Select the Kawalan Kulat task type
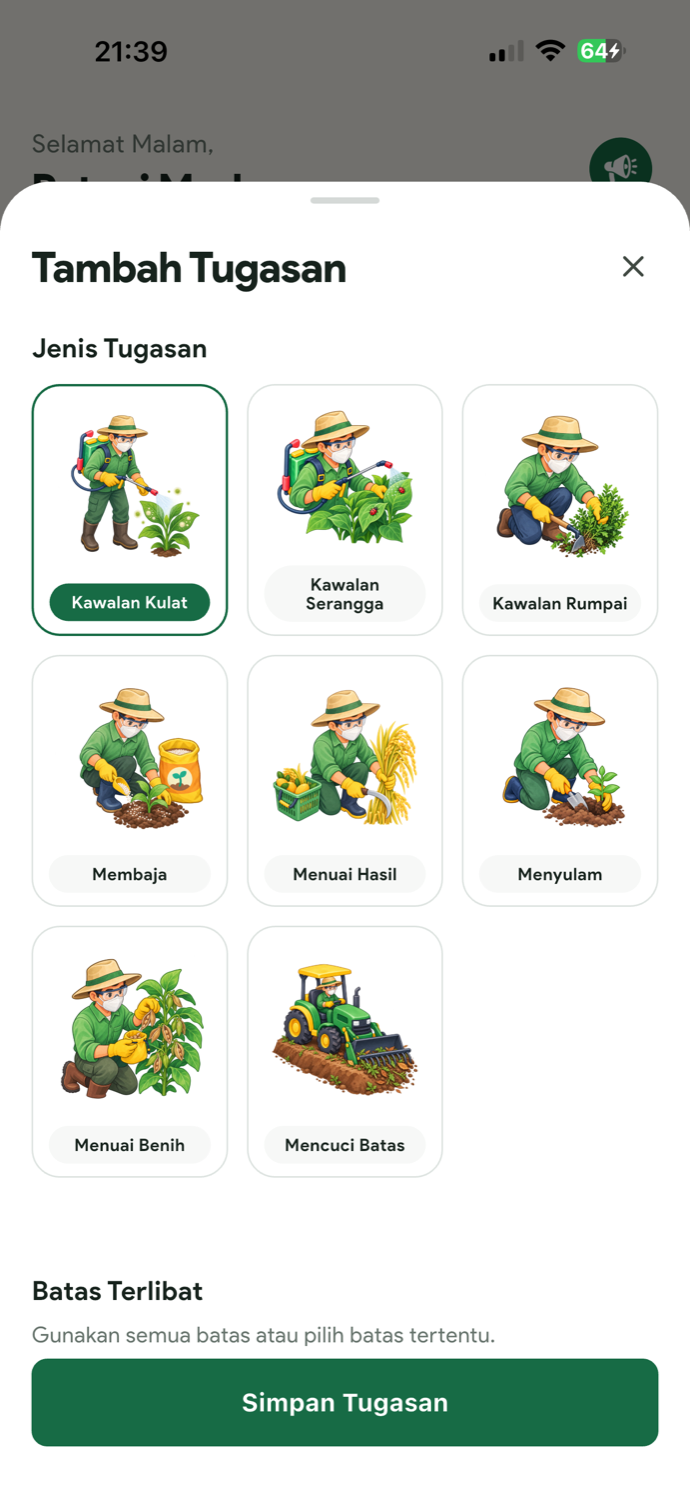690x1500 pixels. pyautogui.click(x=130, y=510)
